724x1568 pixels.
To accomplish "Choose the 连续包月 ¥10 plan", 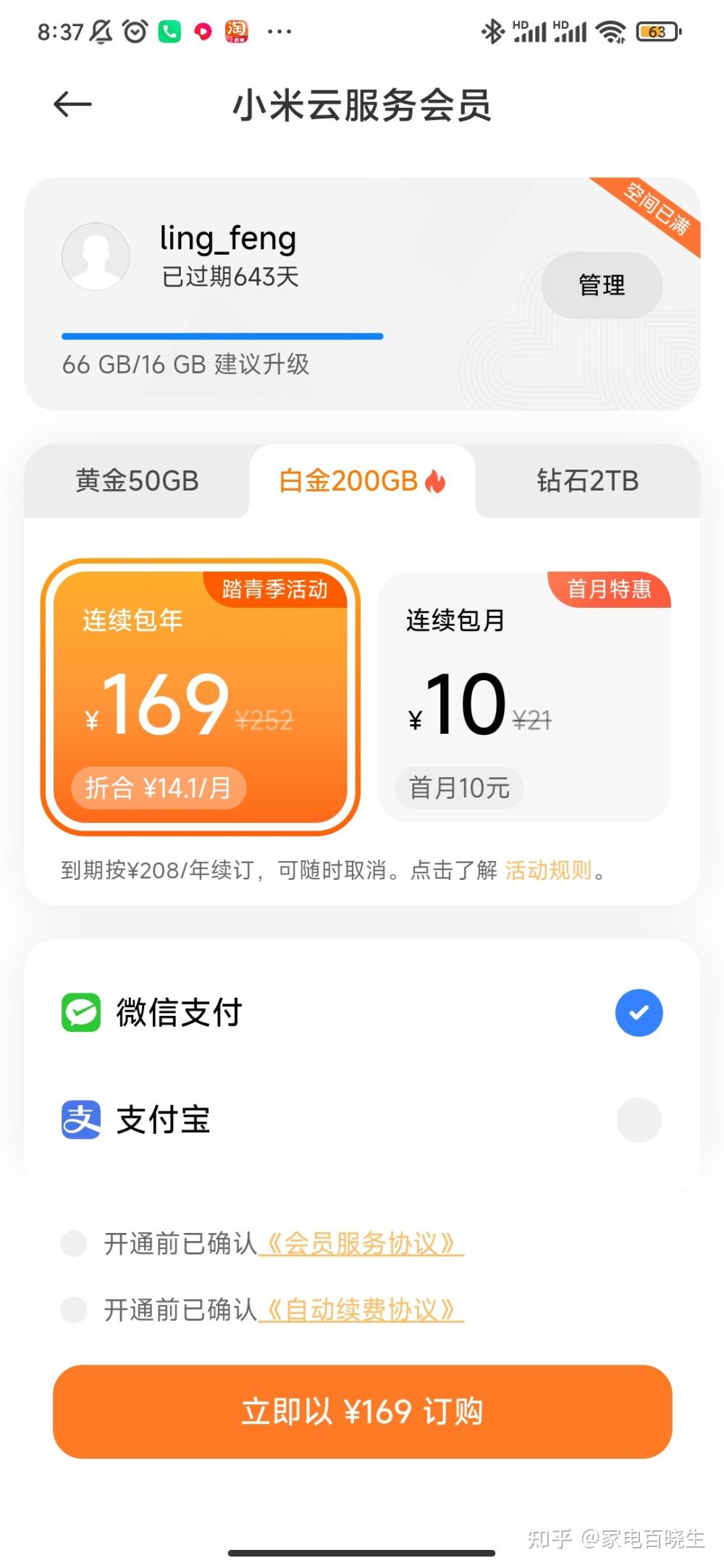I will click(524, 697).
